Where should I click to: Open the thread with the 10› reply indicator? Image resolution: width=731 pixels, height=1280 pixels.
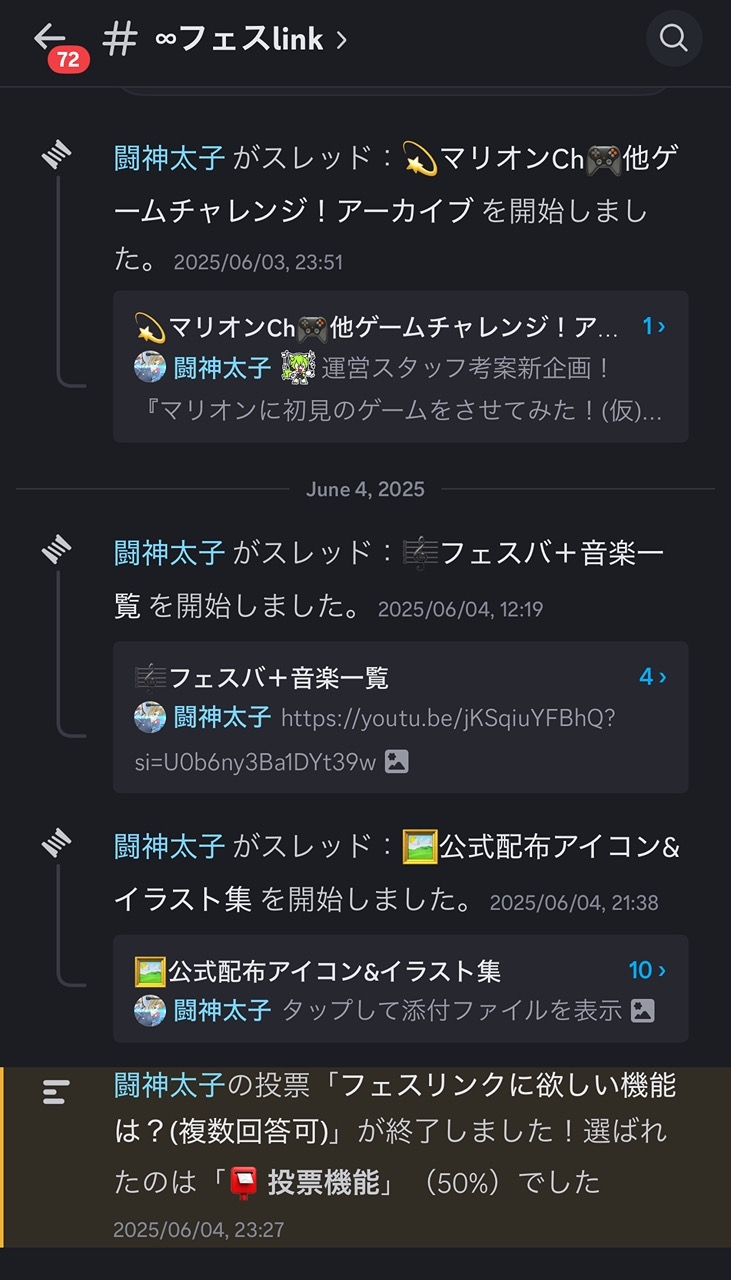644,970
